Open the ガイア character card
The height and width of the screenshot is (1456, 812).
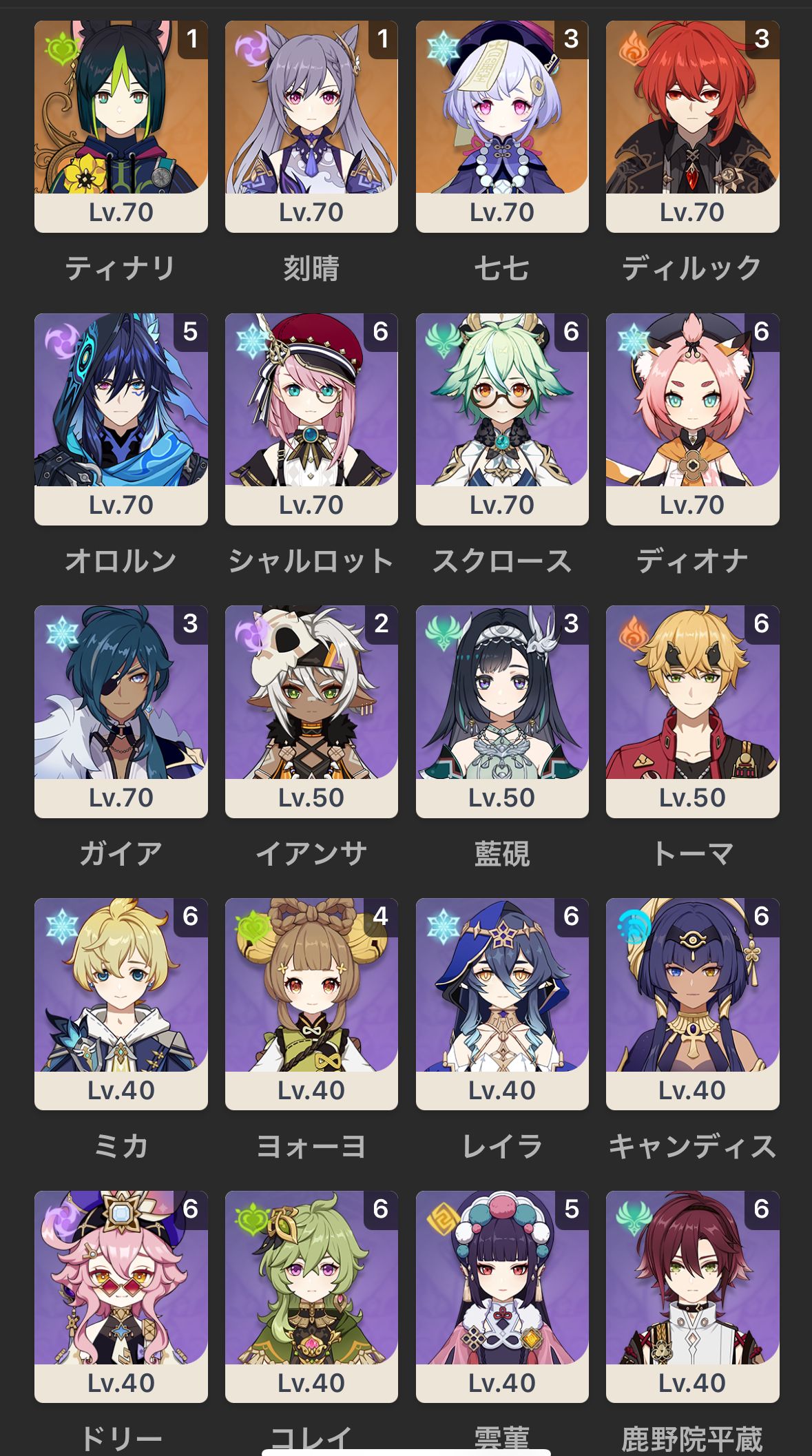(121, 711)
